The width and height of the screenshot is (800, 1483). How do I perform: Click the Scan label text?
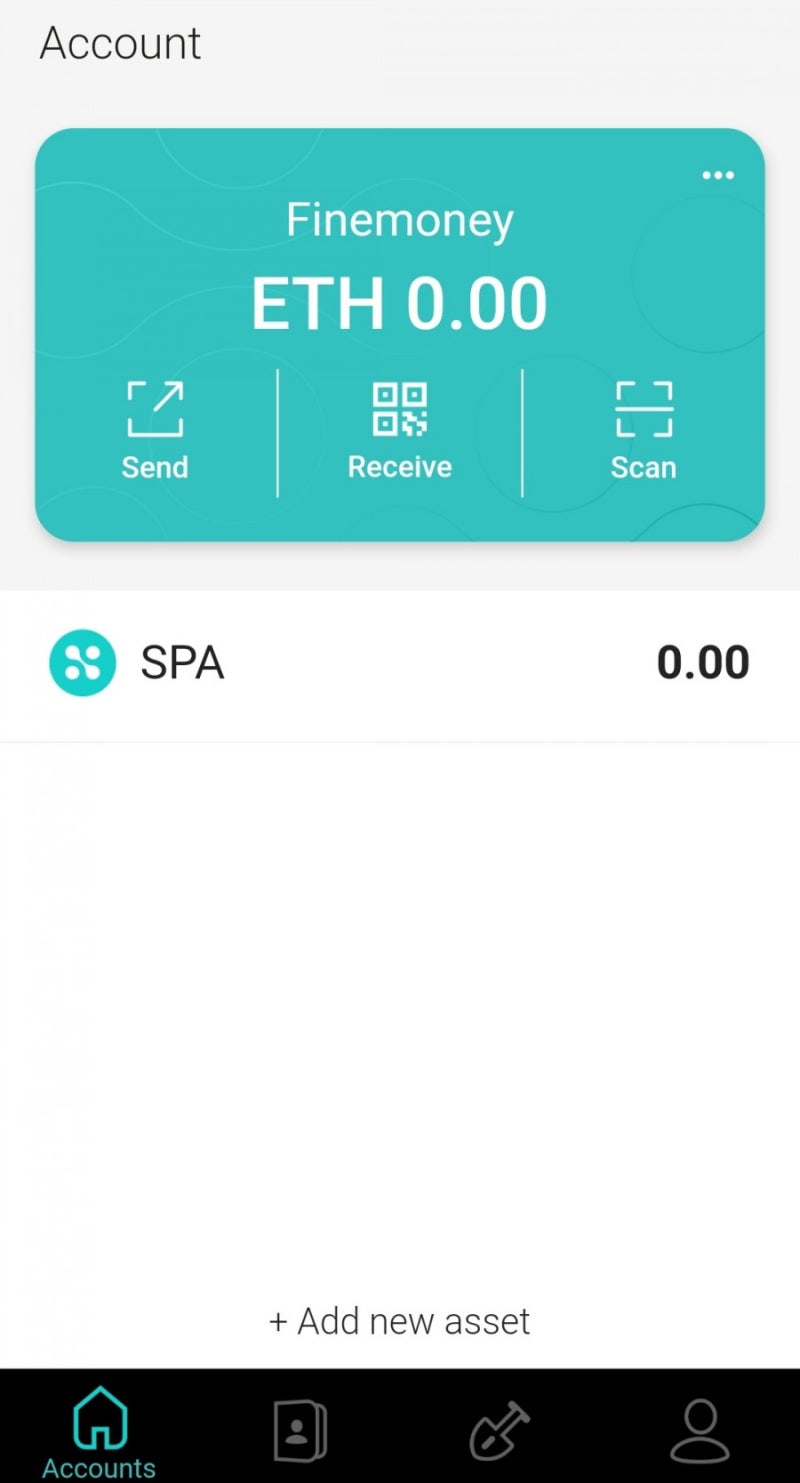coord(644,466)
